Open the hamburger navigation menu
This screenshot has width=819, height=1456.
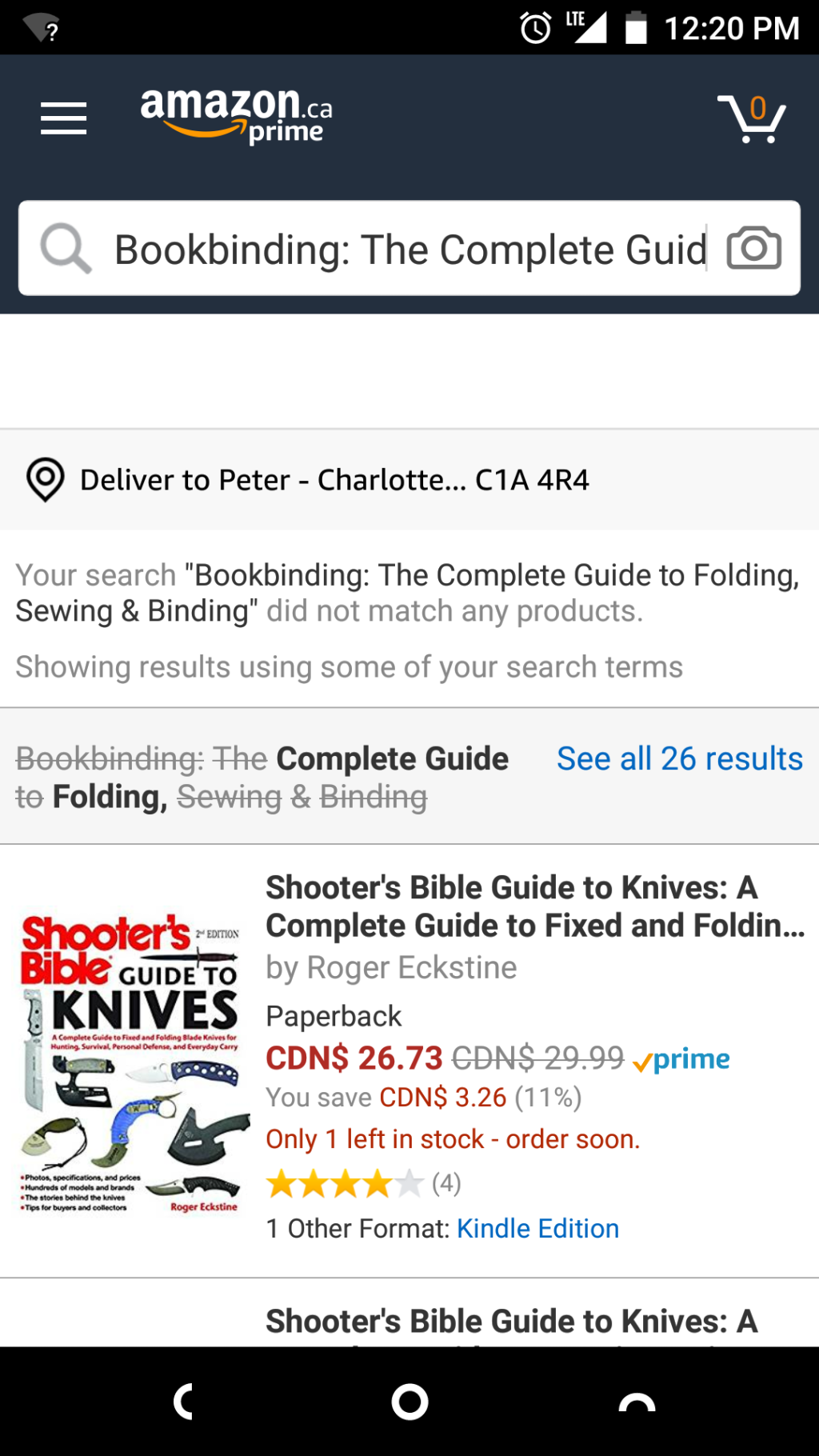click(63, 118)
